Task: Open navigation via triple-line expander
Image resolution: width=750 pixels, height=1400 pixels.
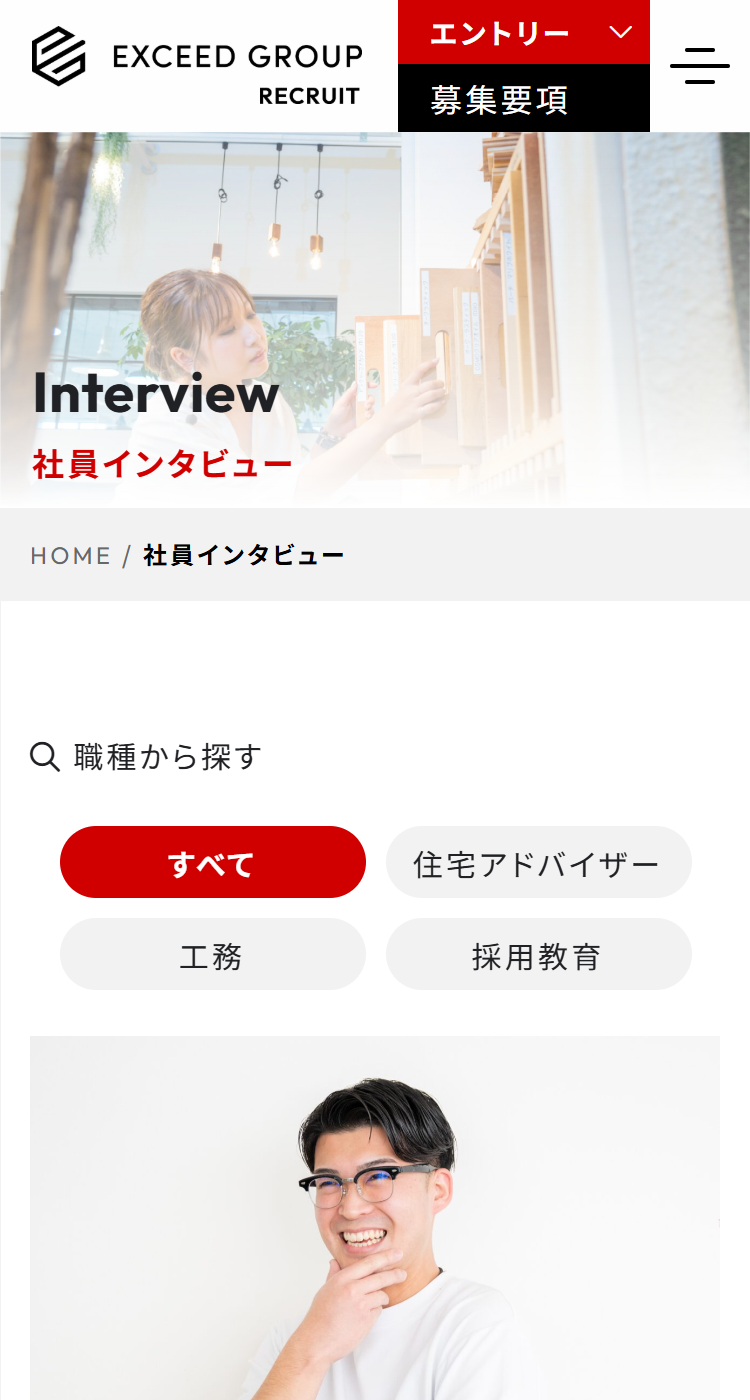Action: click(700, 67)
